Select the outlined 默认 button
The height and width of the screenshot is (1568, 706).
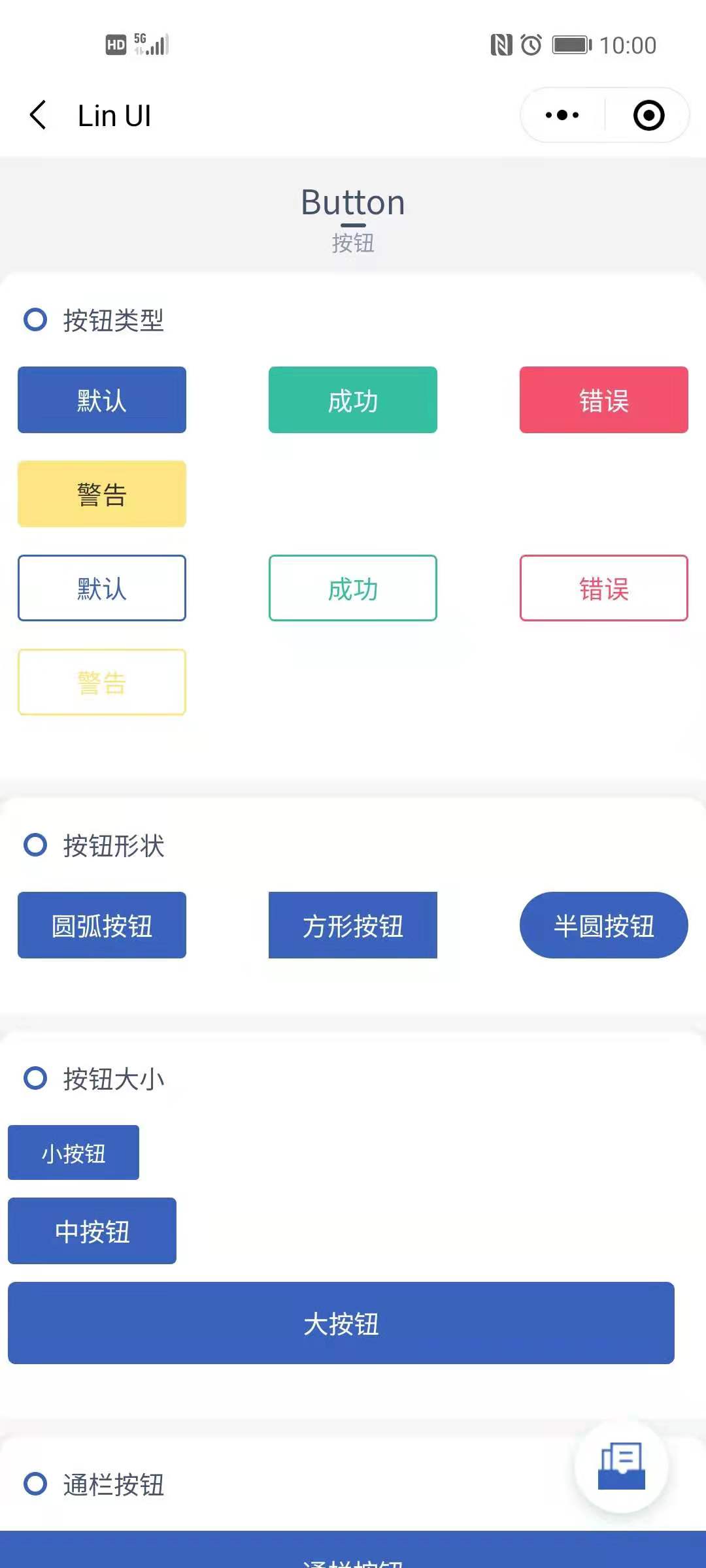pos(101,587)
